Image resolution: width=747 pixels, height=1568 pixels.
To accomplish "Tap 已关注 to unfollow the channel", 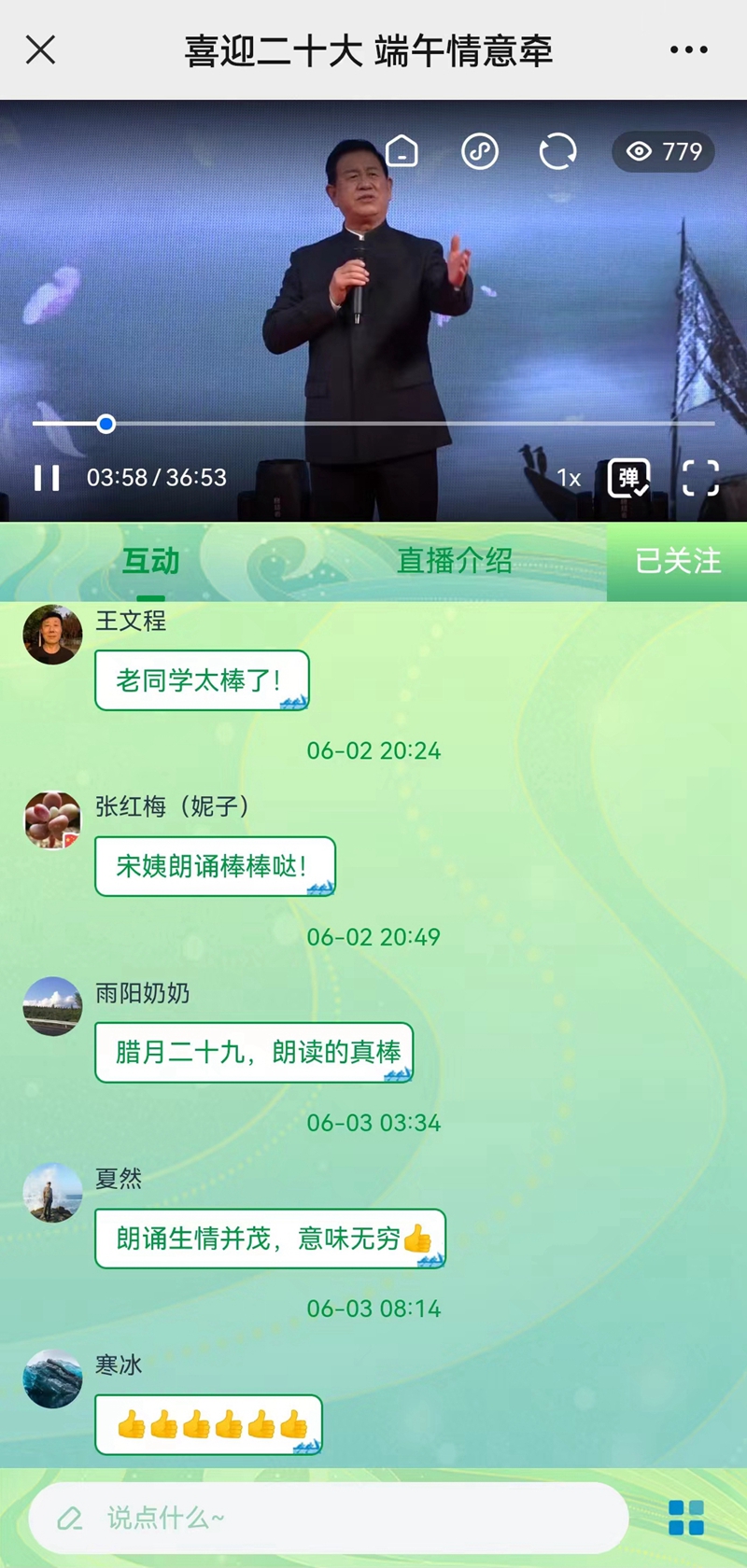I will click(x=677, y=561).
